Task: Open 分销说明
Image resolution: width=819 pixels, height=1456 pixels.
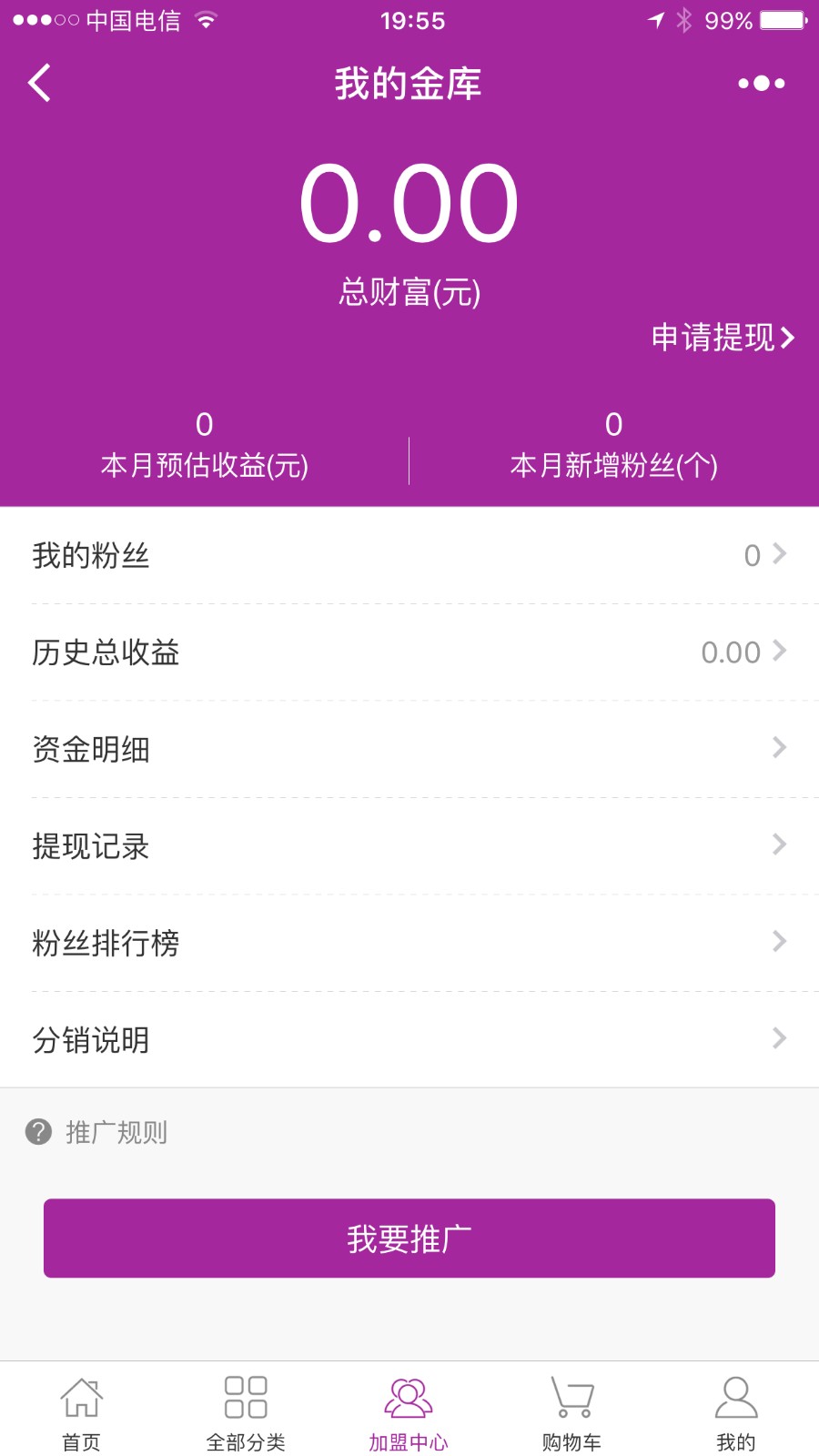Action: coord(409,1039)
